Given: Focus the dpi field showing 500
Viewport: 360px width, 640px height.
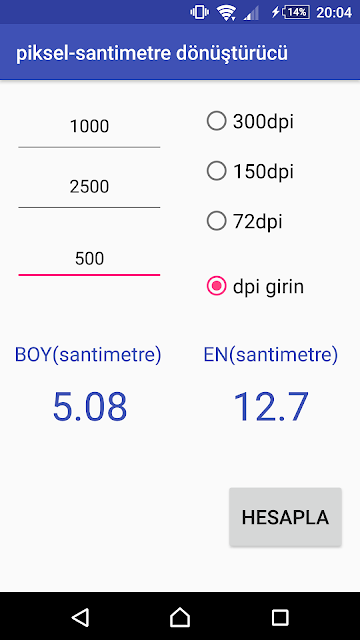Looking at the screenshot, I should [89, 259].
